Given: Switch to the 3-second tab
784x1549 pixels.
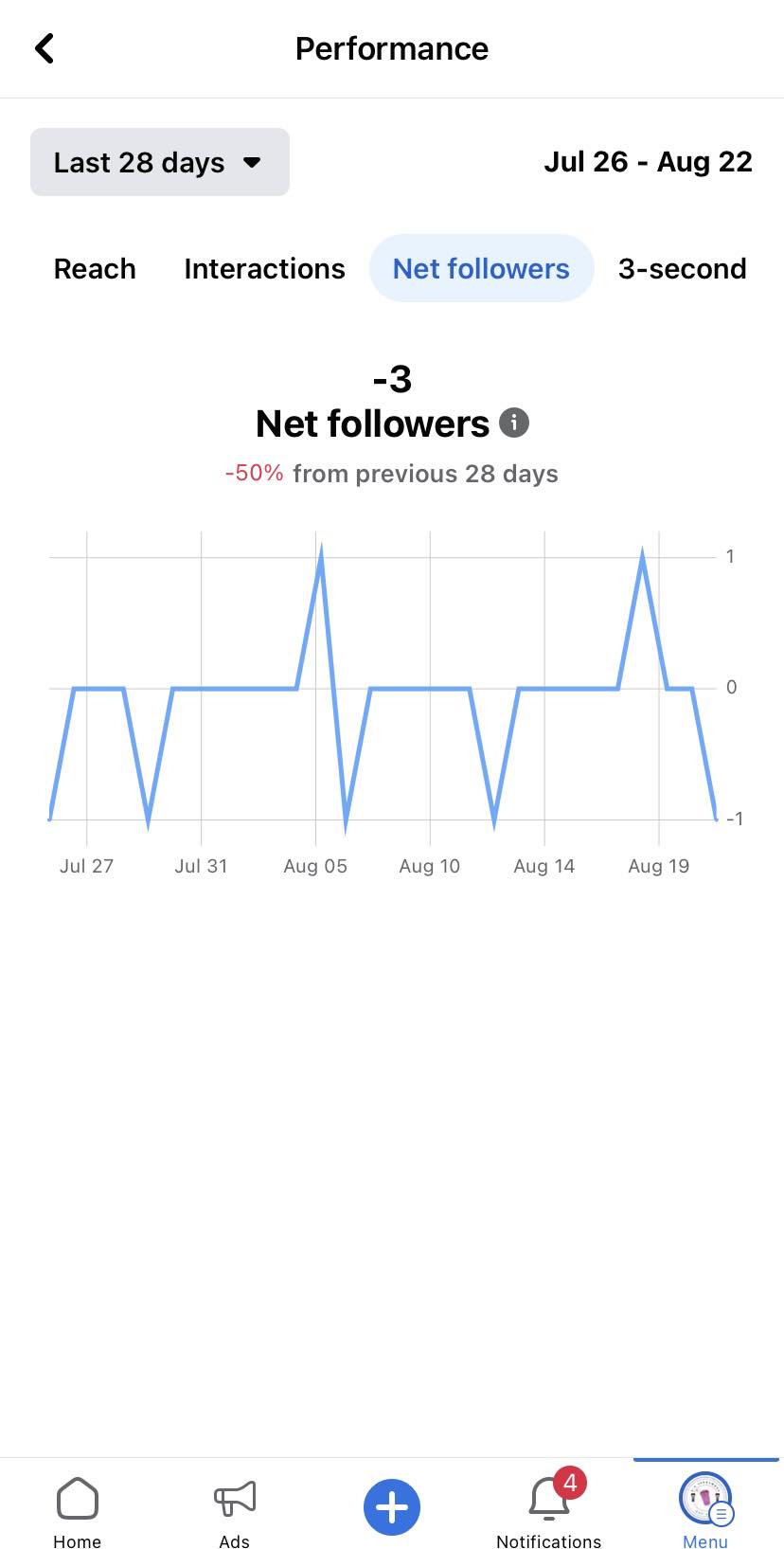Looking at the screenshot, I should coord(682,269).
